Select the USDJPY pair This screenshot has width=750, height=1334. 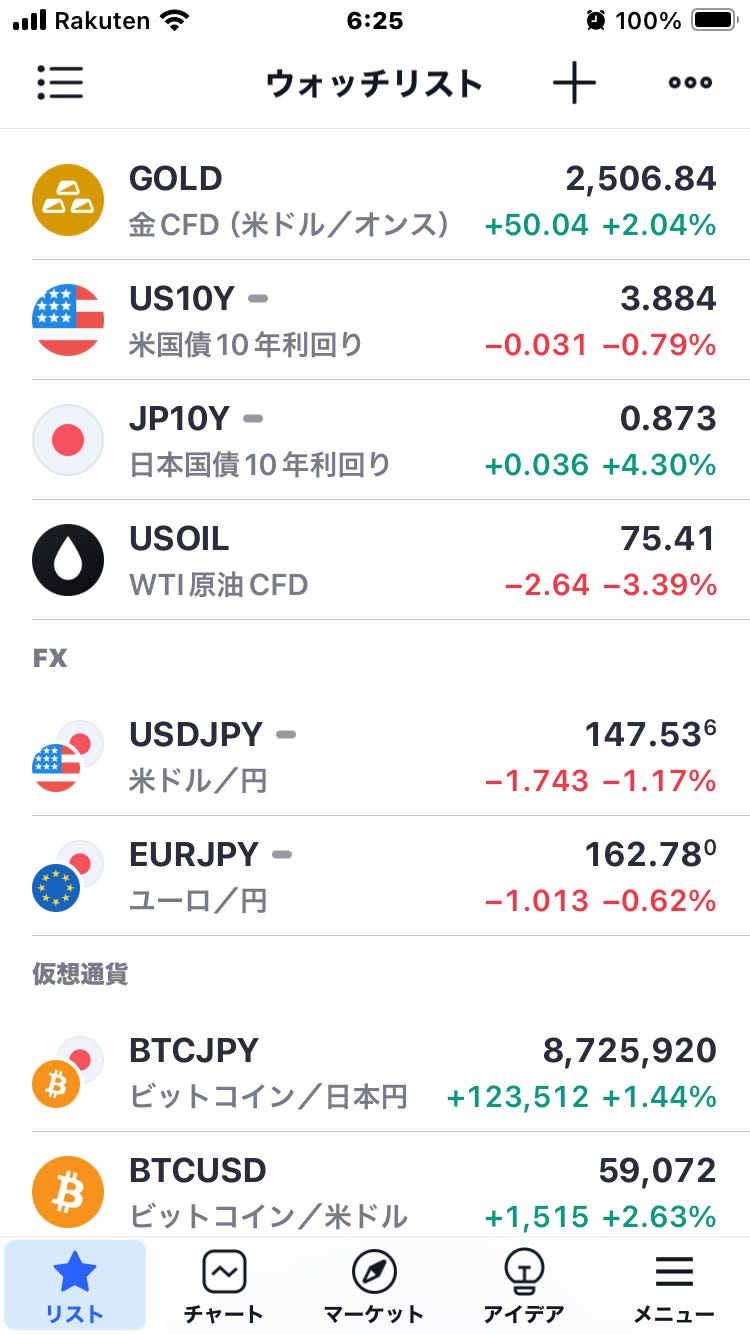point(375,756)
